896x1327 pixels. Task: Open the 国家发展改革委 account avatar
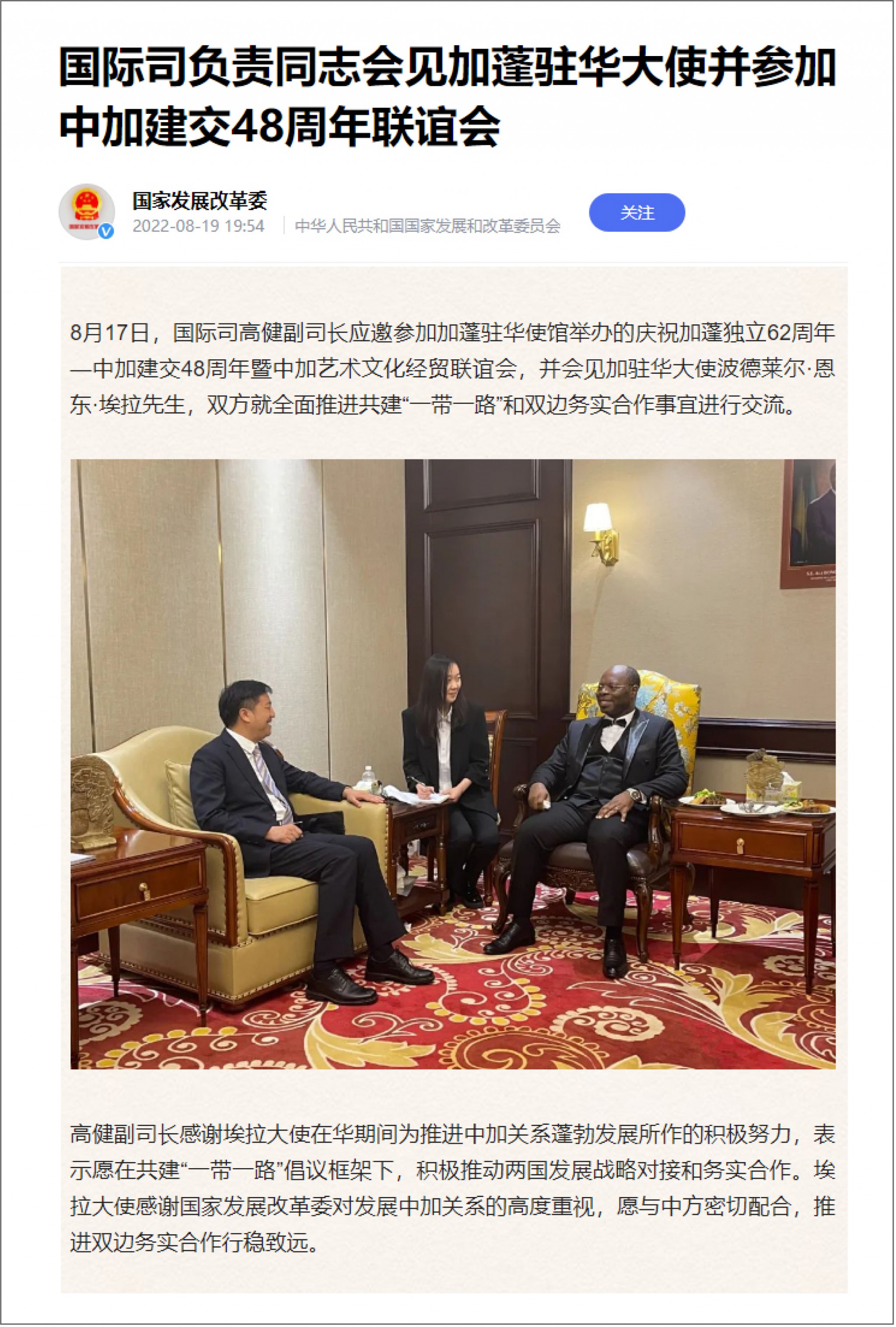click(x=87, y=212)
